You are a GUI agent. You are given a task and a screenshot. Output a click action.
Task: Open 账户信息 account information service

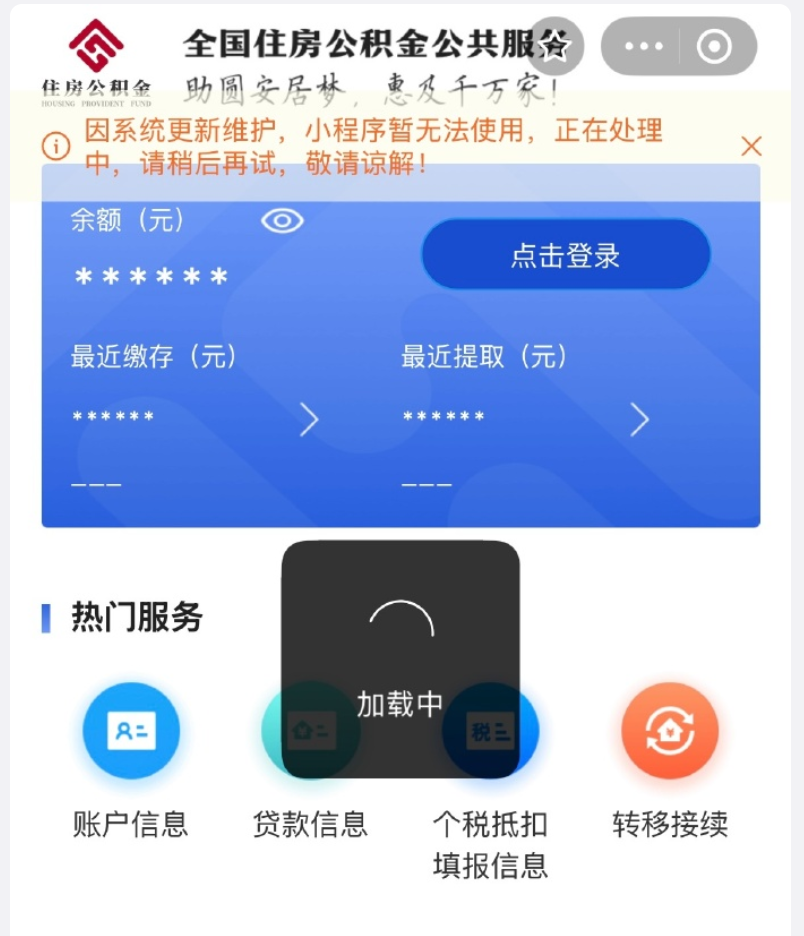point(131,731)
